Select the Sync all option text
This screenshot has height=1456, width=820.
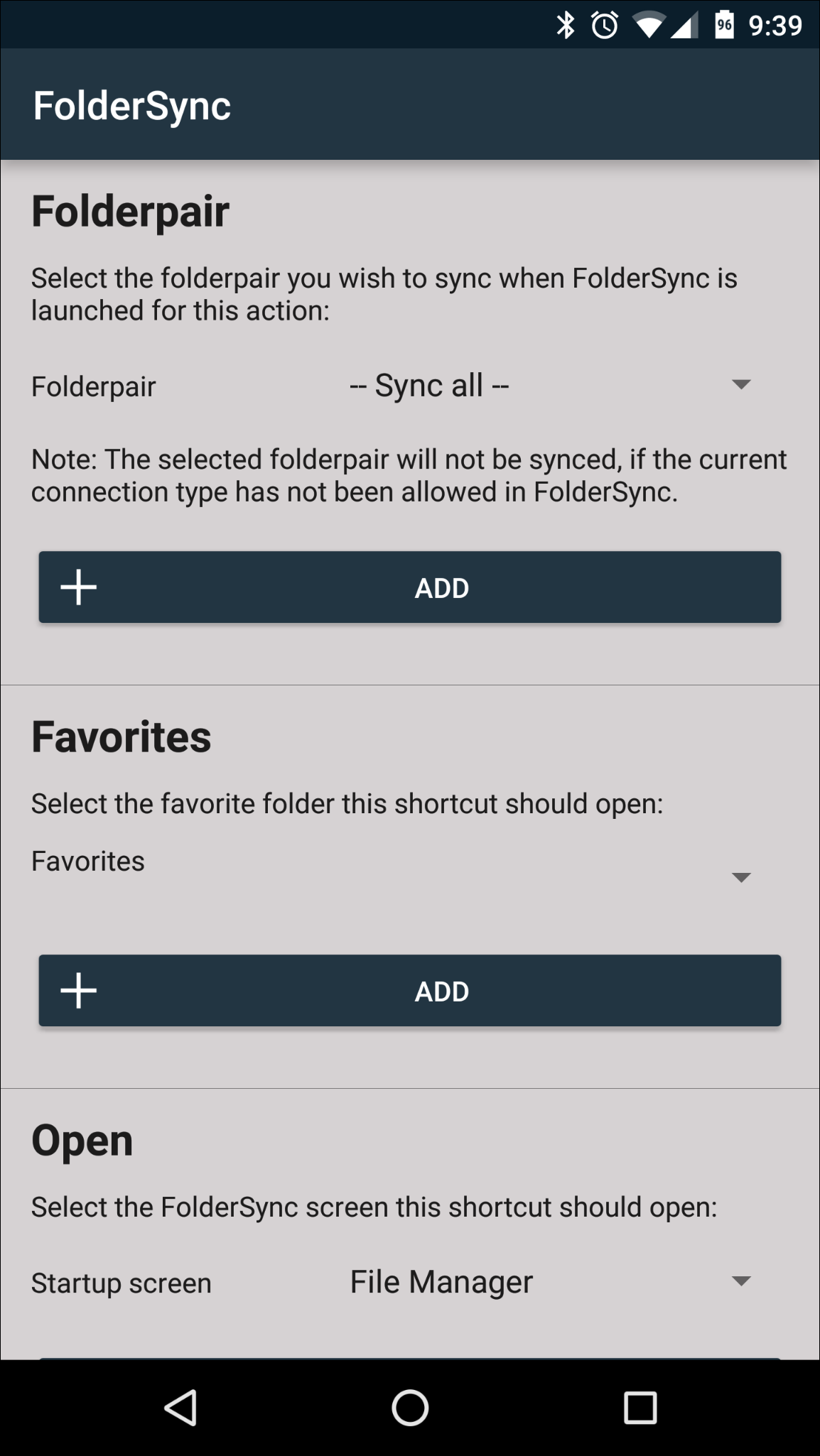coord(427,385)
